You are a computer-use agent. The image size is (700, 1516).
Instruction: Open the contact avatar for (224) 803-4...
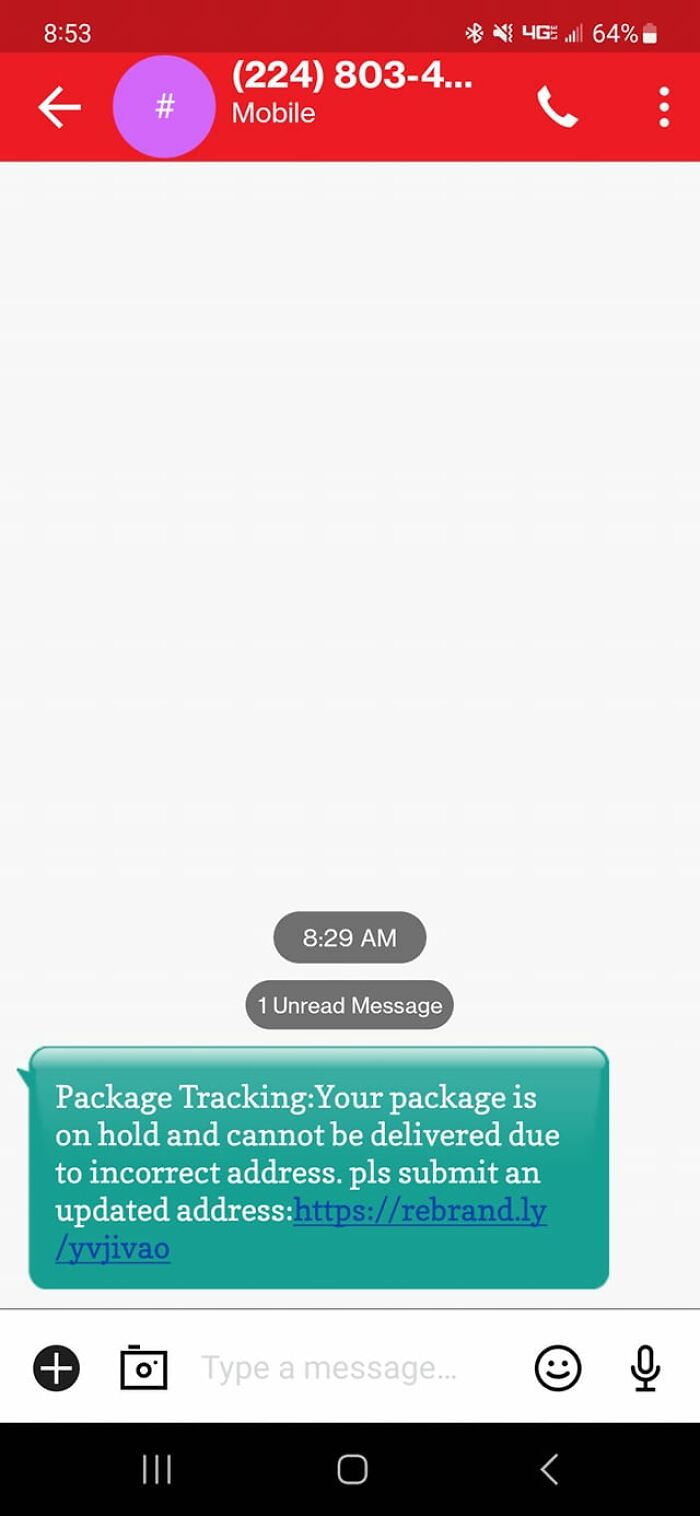[164, 107]
